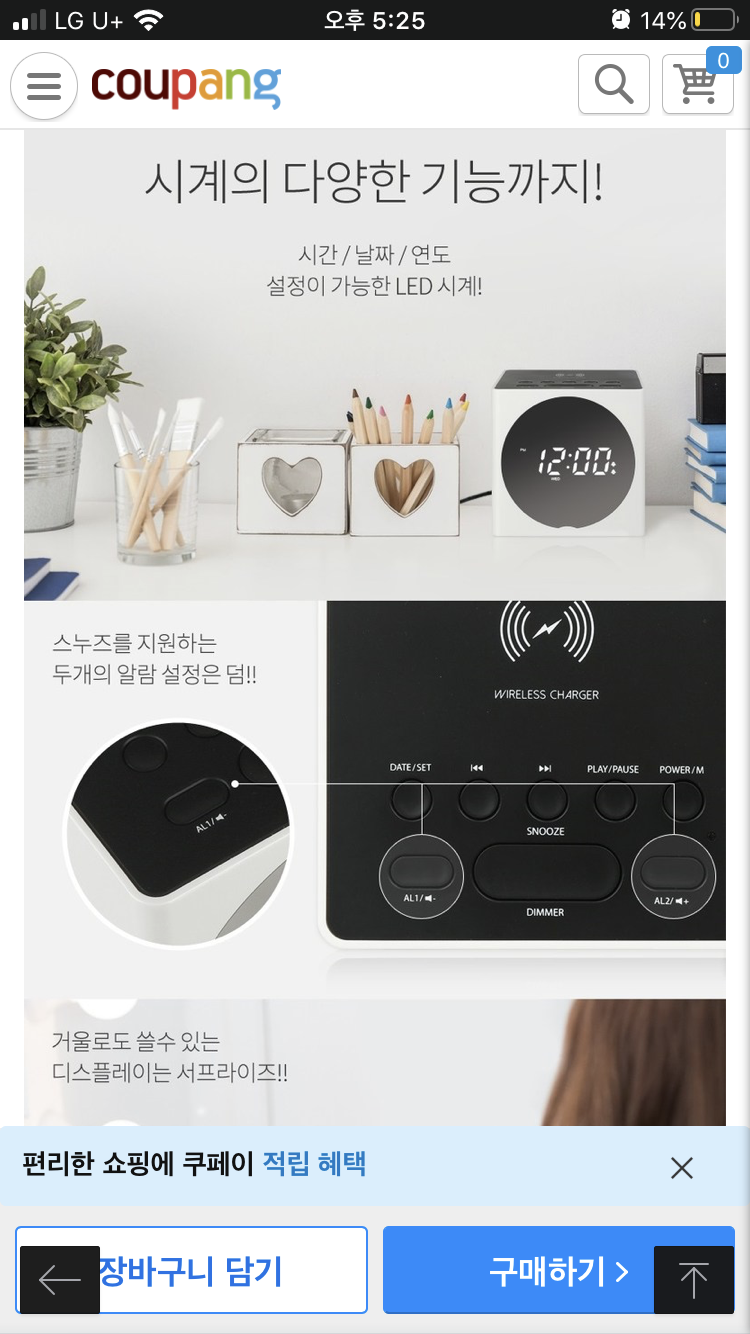Open the search icon
750x1334 pixels.
pyautogui.click(x=614, y=84)
